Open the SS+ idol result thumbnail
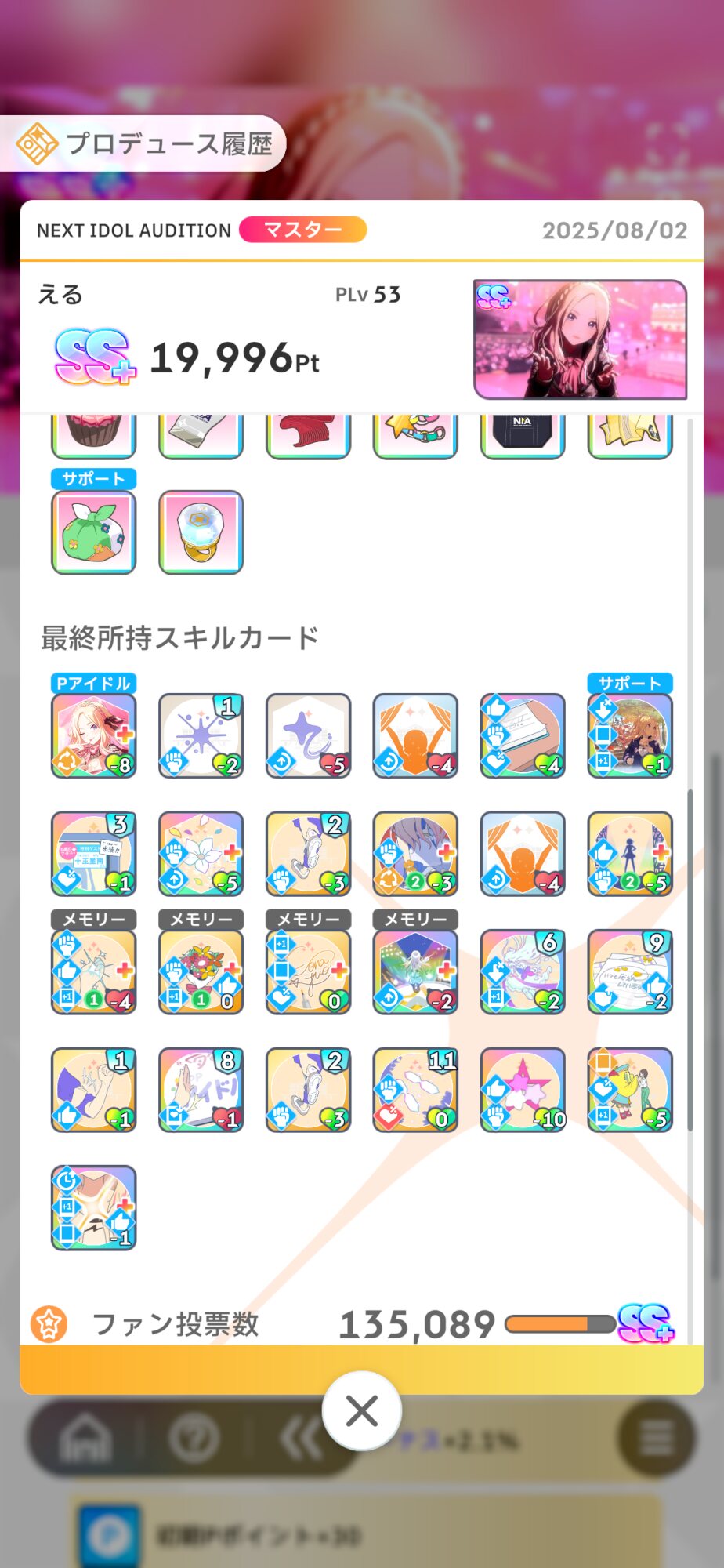This screenshot has height=1568, width=724. pos(580,339)
